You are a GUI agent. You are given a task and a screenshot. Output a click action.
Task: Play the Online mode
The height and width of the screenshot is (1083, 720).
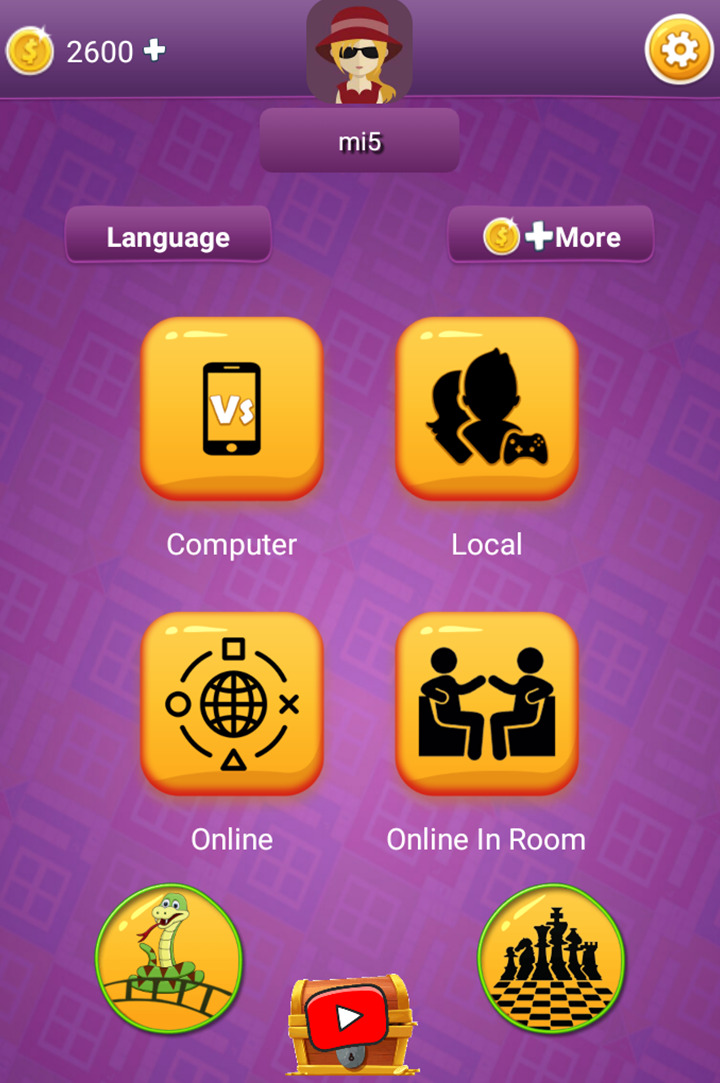[231, 703]
